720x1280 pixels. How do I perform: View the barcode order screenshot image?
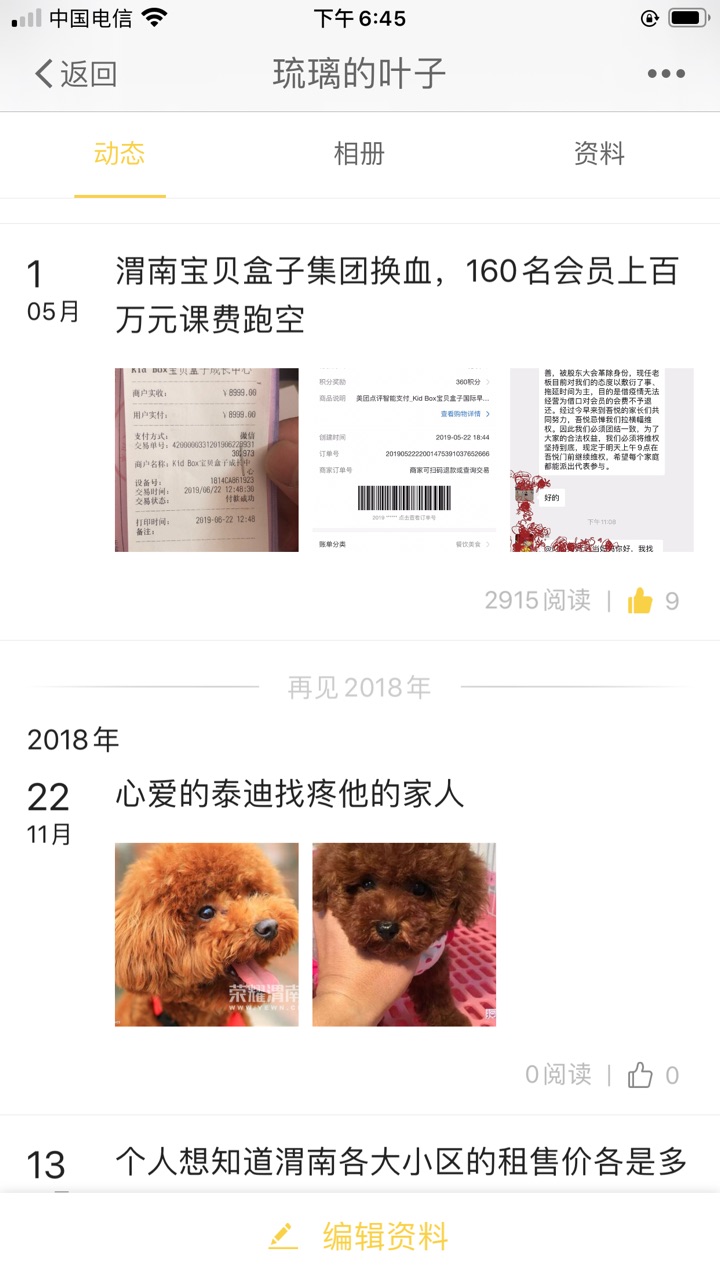404,460
